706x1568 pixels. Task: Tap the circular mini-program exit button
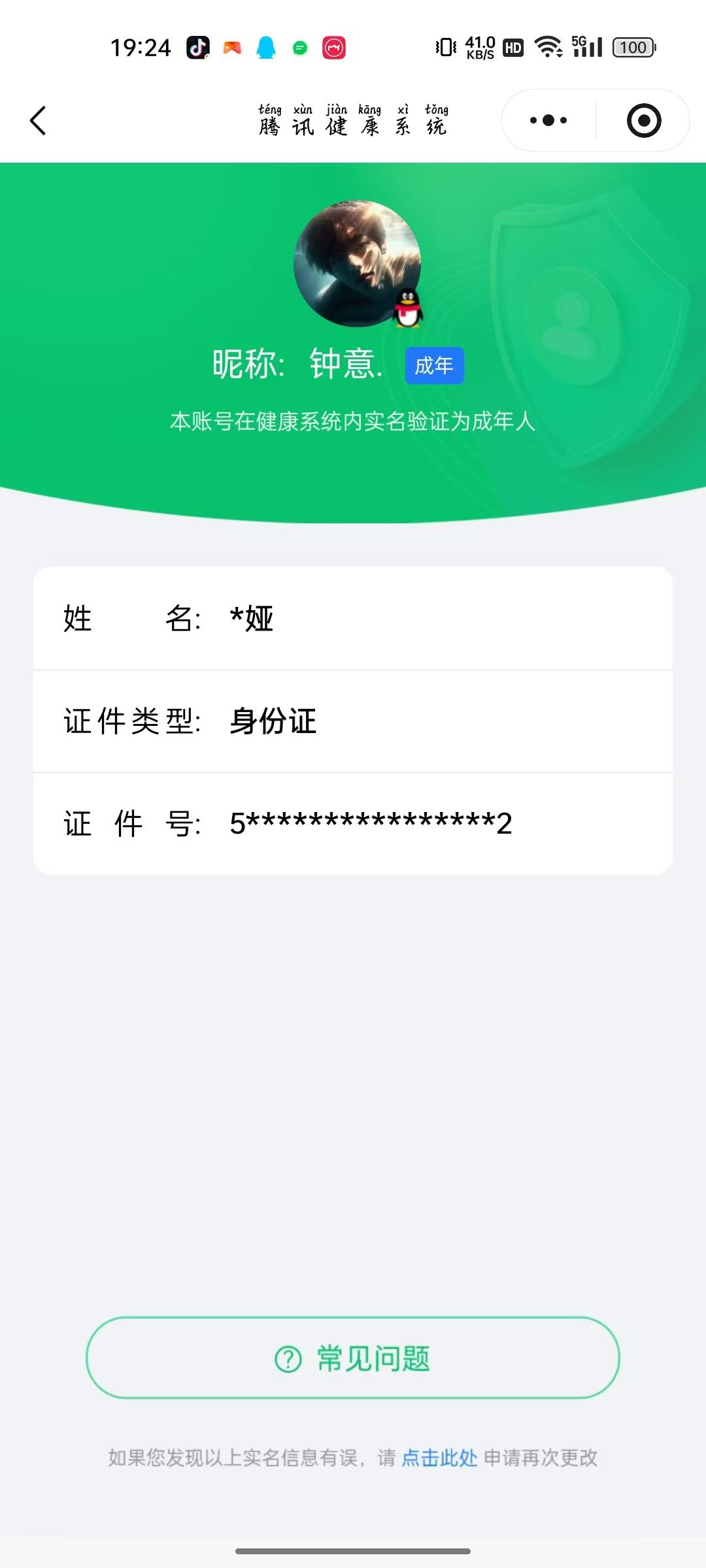click(x=643, y=120)
